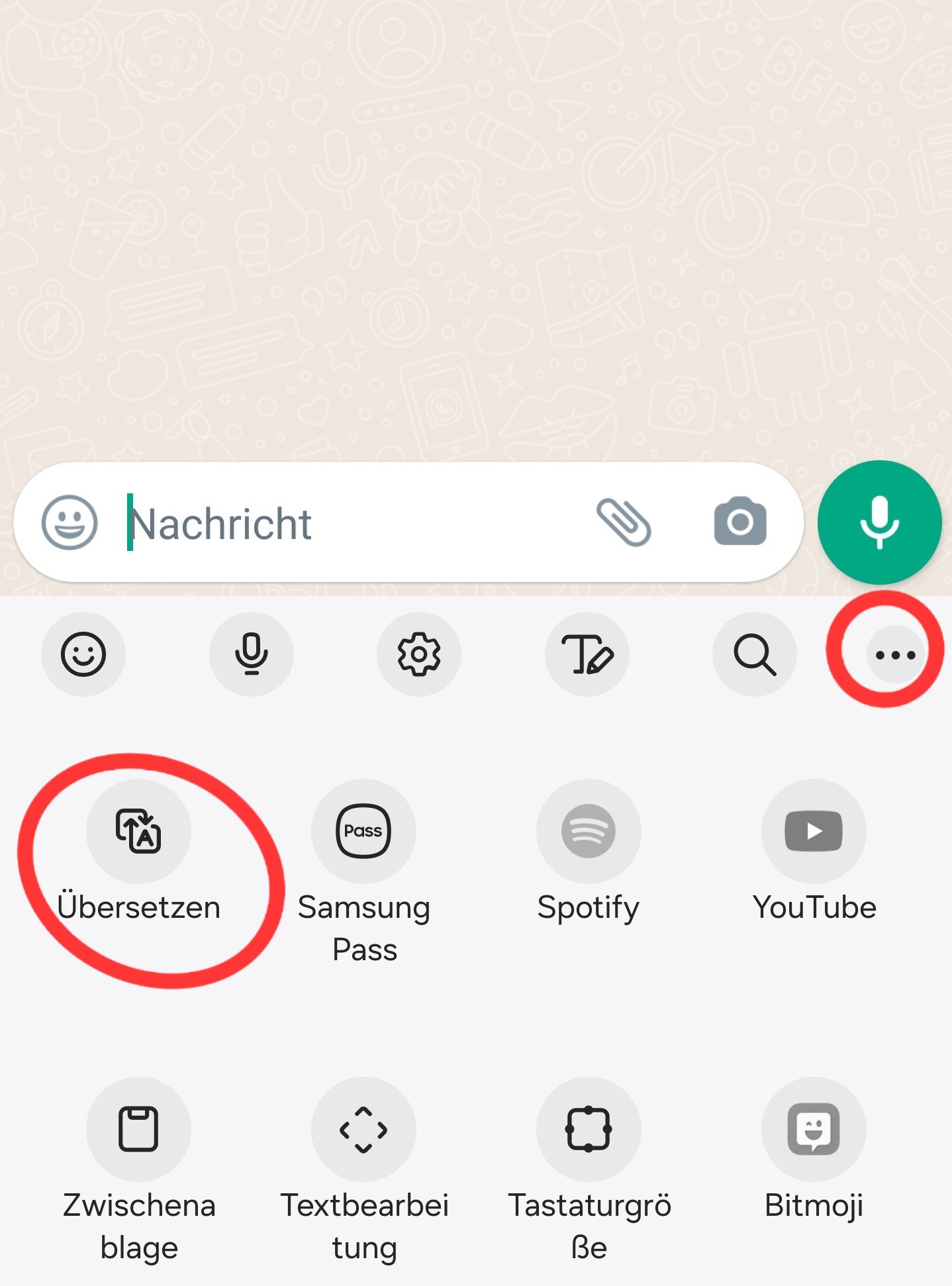Record a voice message
Screen dimensions: 952x1286
tap(879, 522)
